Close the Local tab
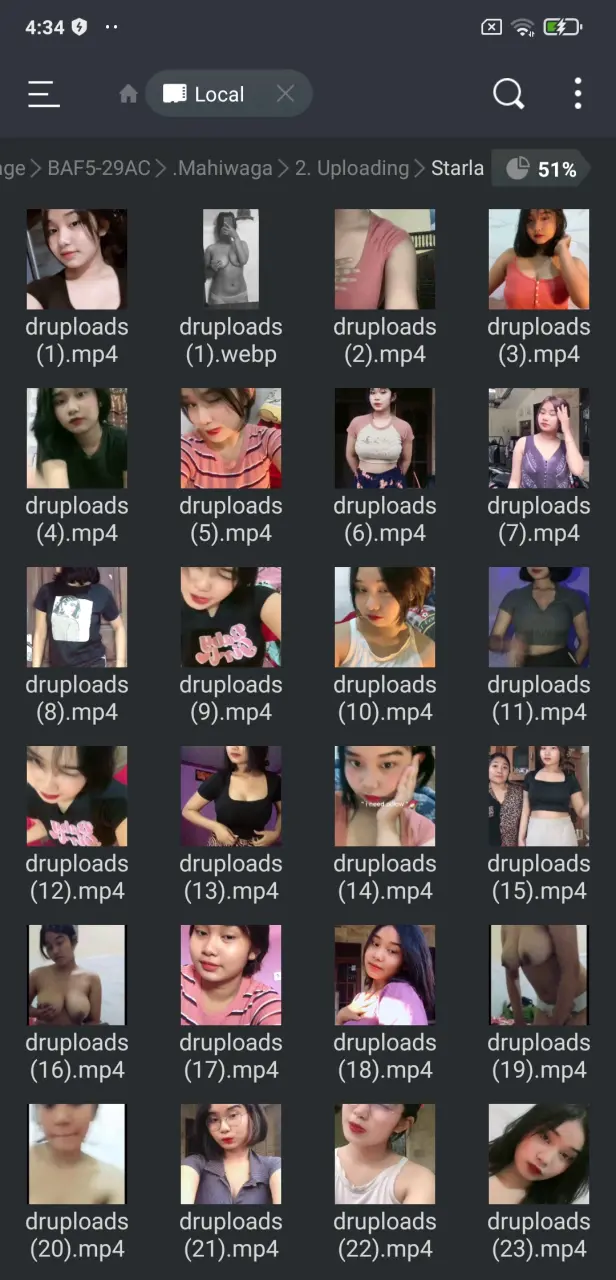 click(285, 94)
